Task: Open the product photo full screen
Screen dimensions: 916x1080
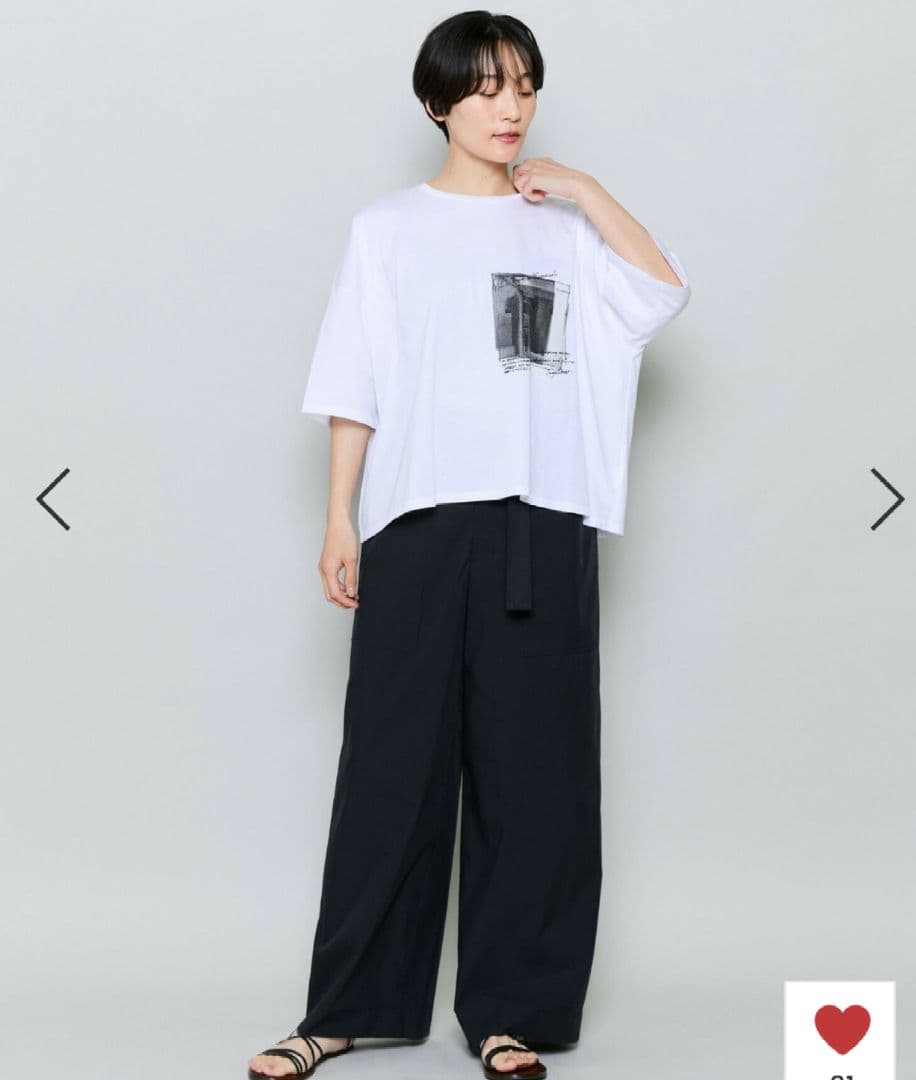Action: [x=458, y=540]
